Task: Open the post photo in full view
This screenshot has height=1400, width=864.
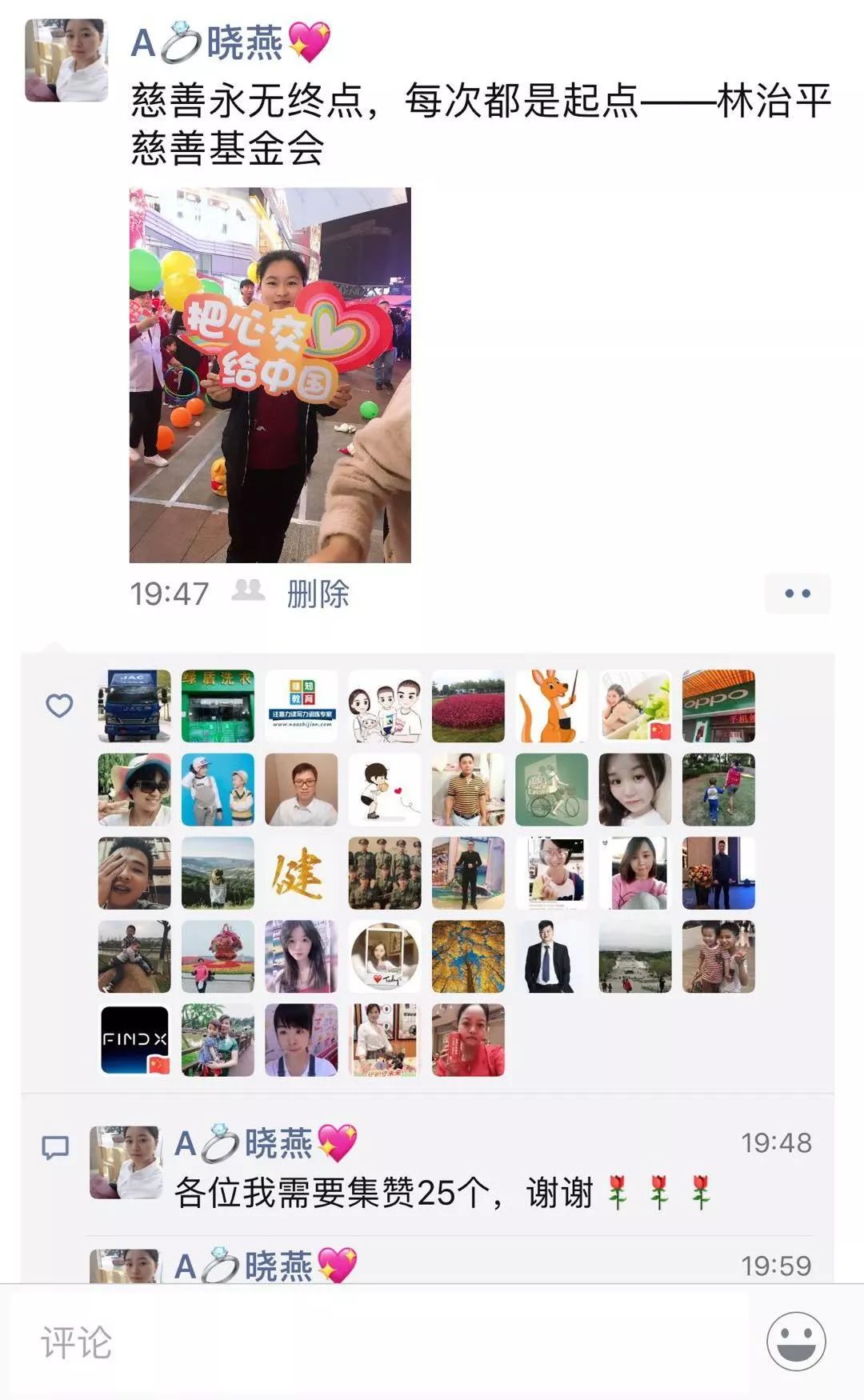Action: 270,374
